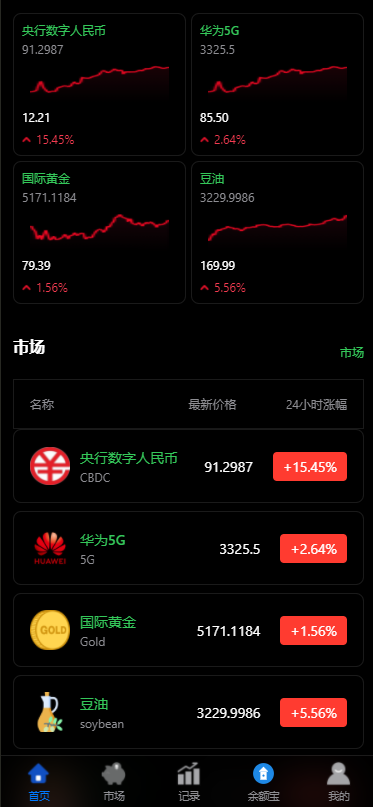373x807 pixels.
Task: Open the 华为5G chart card
Action: coord(277,84)
